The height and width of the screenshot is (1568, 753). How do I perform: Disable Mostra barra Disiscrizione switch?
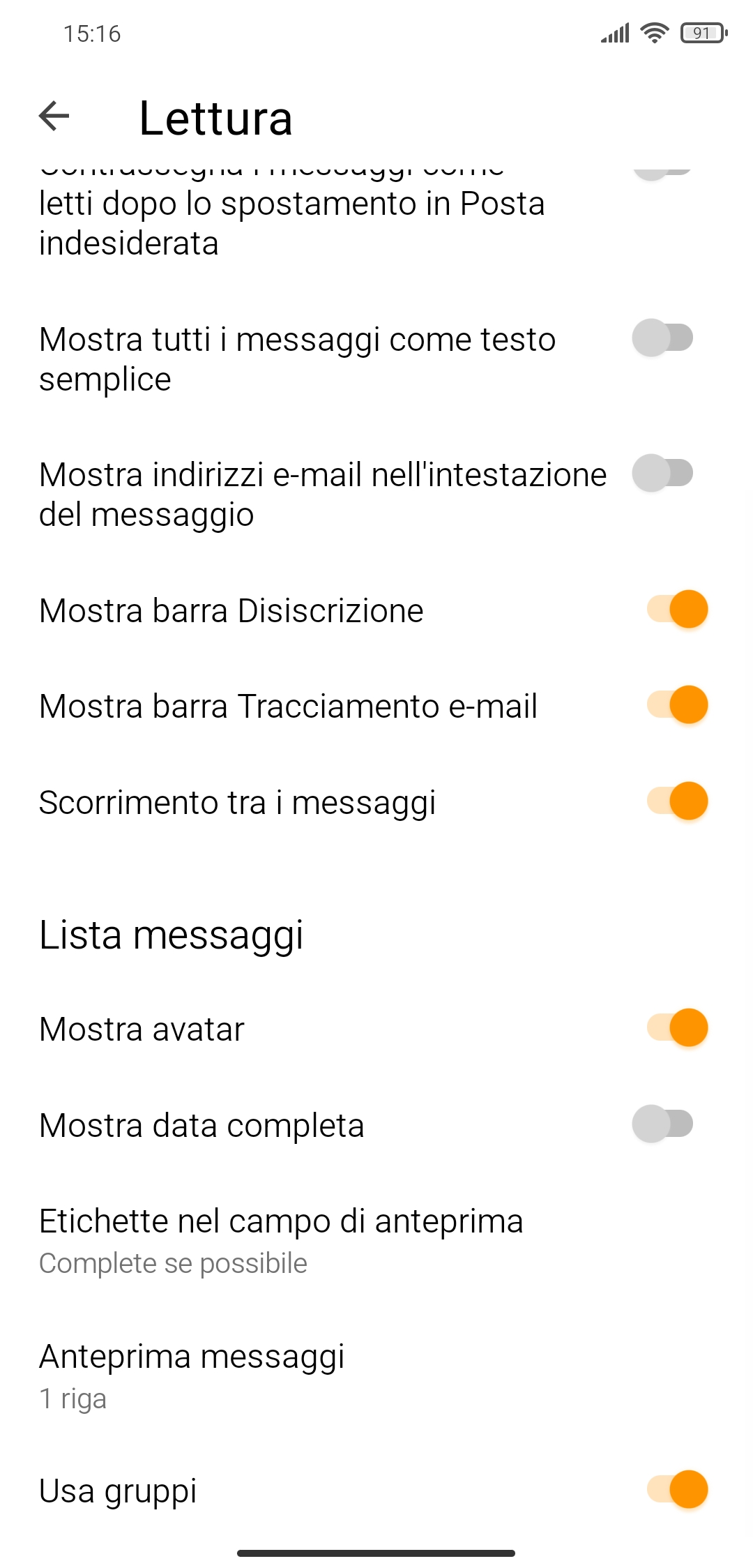pyautogui.click(x=677, y=610)
